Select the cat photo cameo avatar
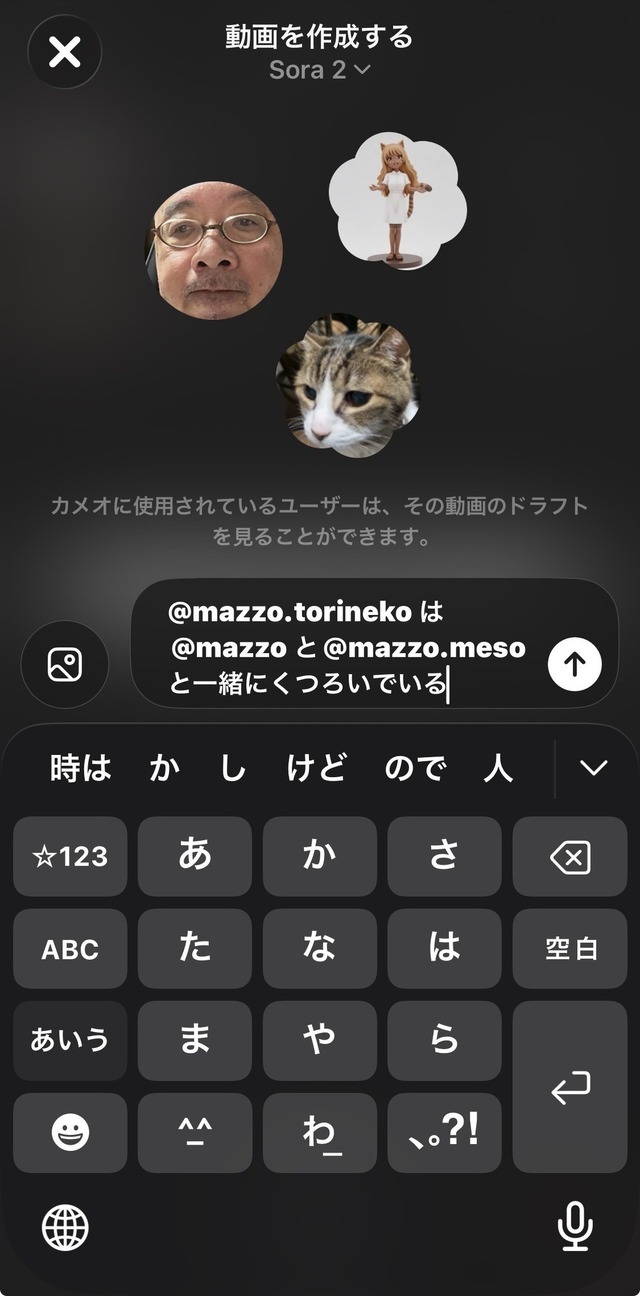Screen dimensions: 640x1296 click(346, 386)
